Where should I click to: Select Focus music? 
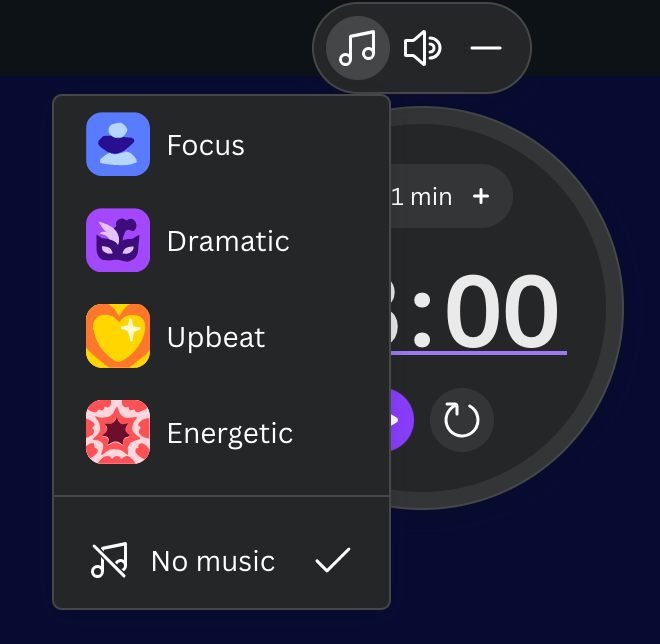(x=205, y=145)
